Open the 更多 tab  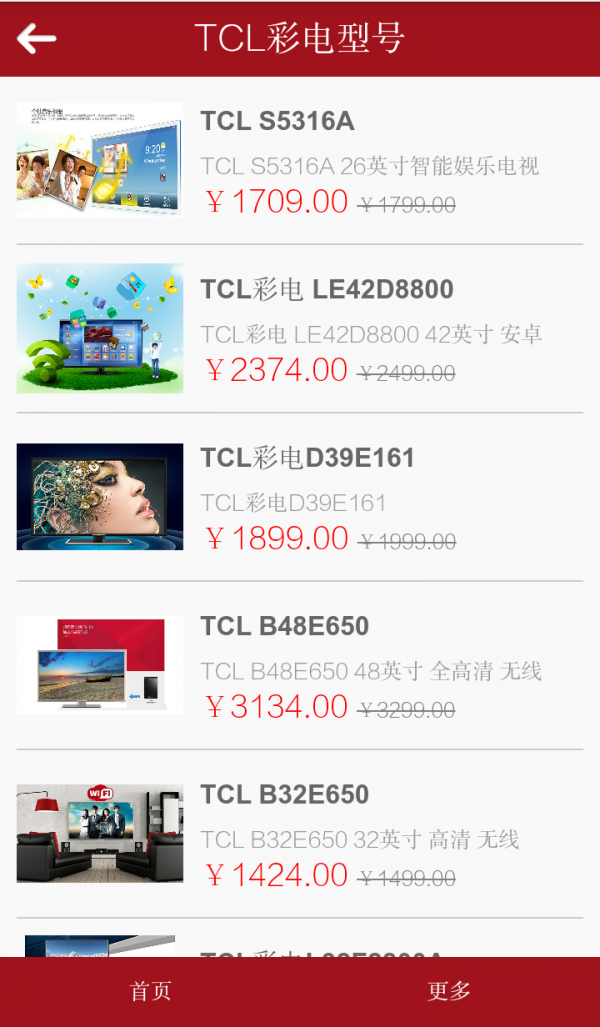pyautogui.click(x=449, y=991)
